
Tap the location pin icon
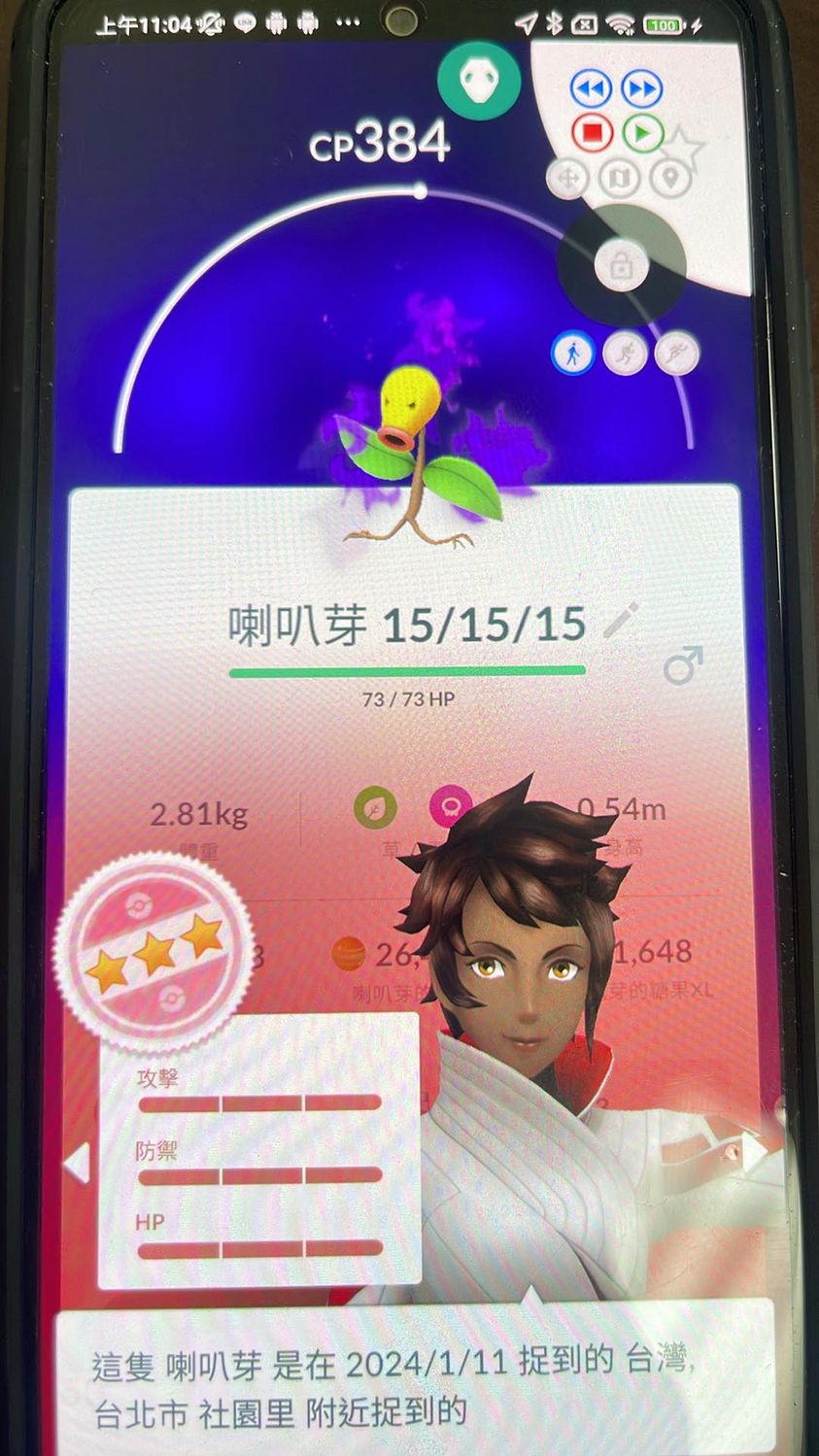669,178
